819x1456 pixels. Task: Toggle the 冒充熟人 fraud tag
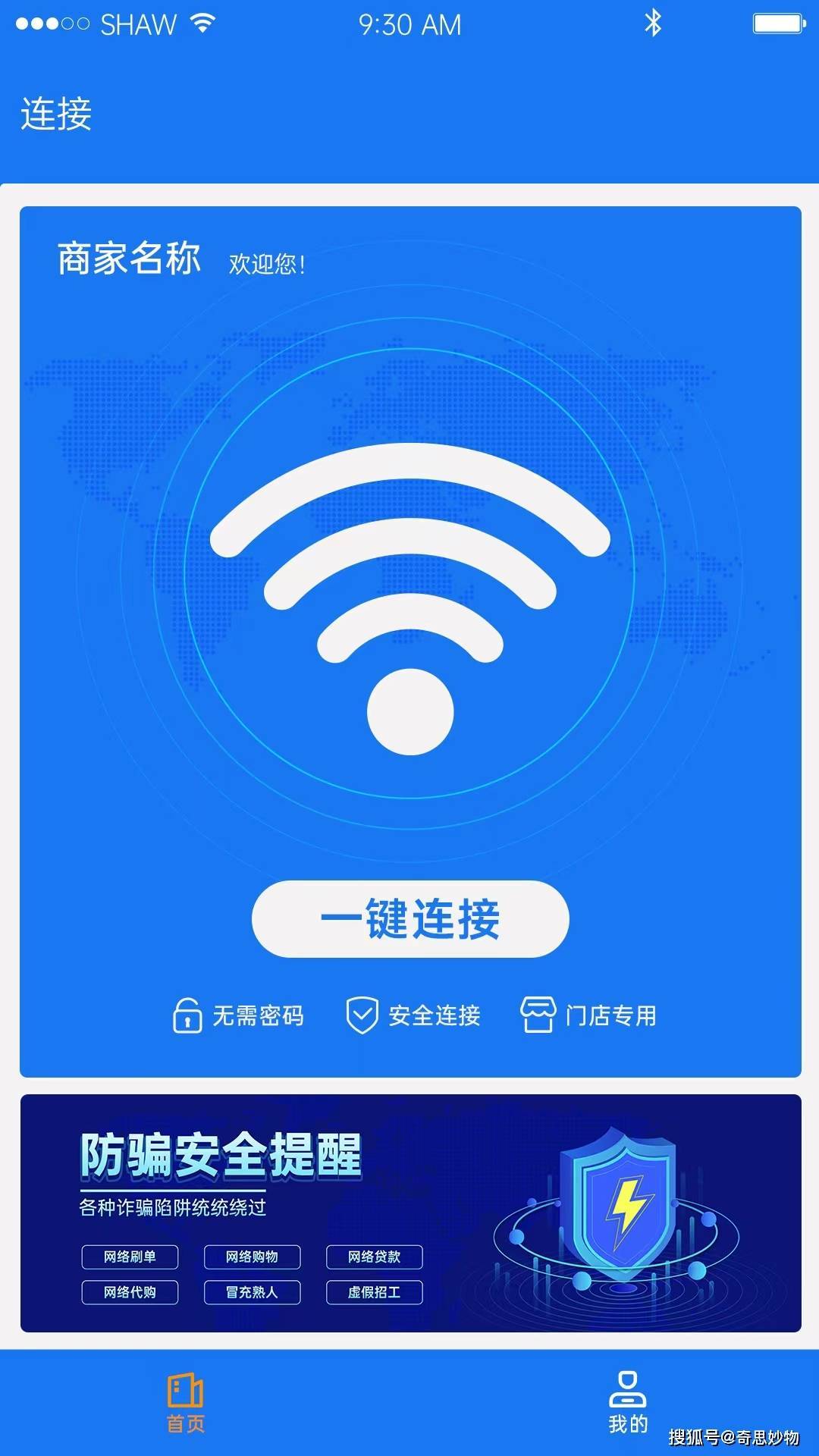coord(253,1292)
